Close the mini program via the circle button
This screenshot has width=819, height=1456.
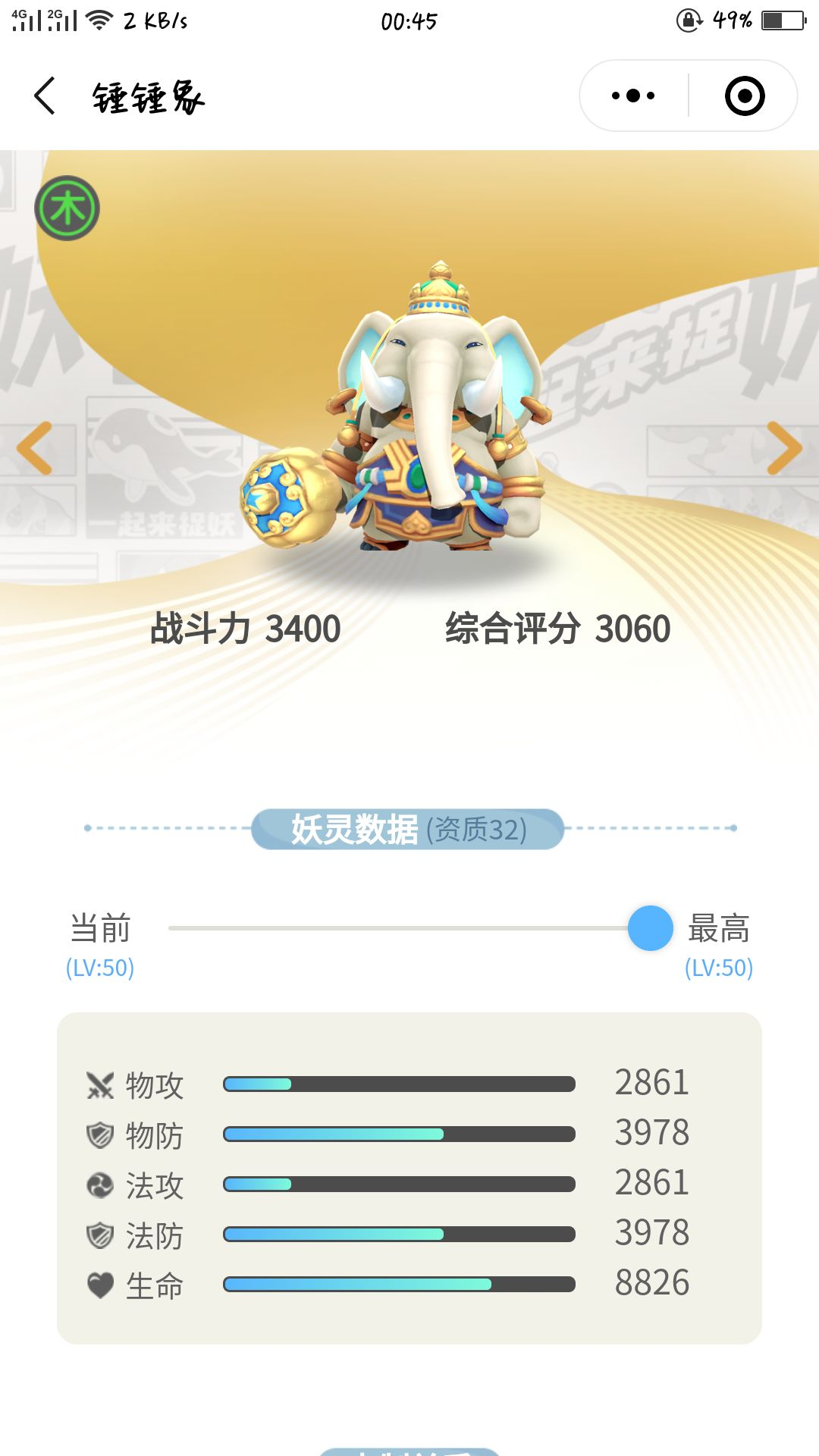(x=744, y=96)
